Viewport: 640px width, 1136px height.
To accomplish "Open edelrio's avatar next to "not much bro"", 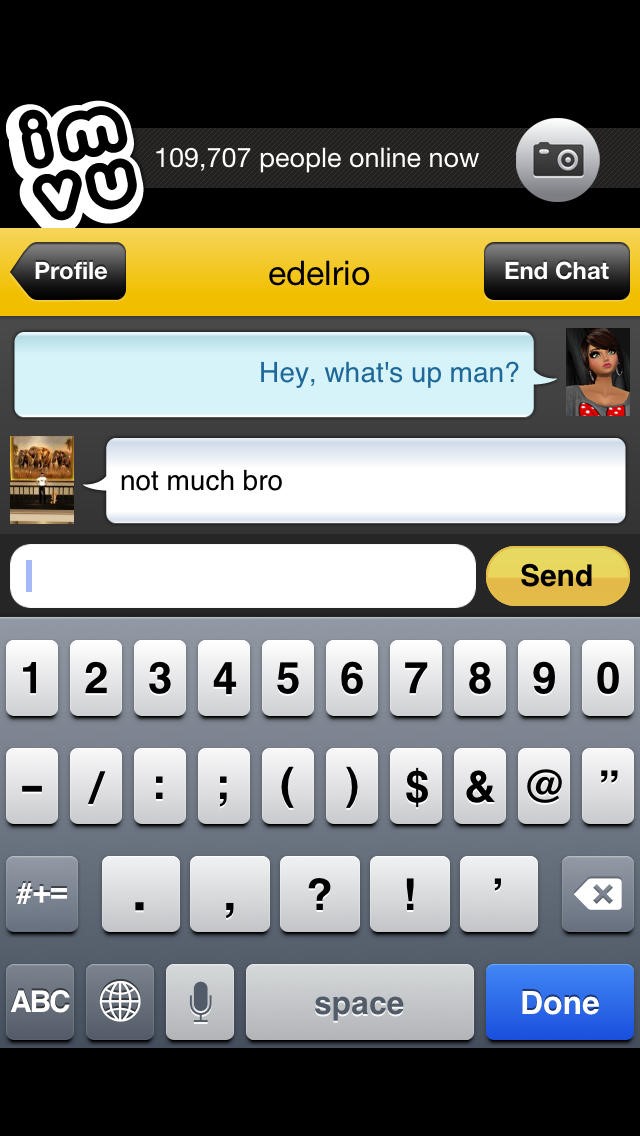I will pos(42,480).
